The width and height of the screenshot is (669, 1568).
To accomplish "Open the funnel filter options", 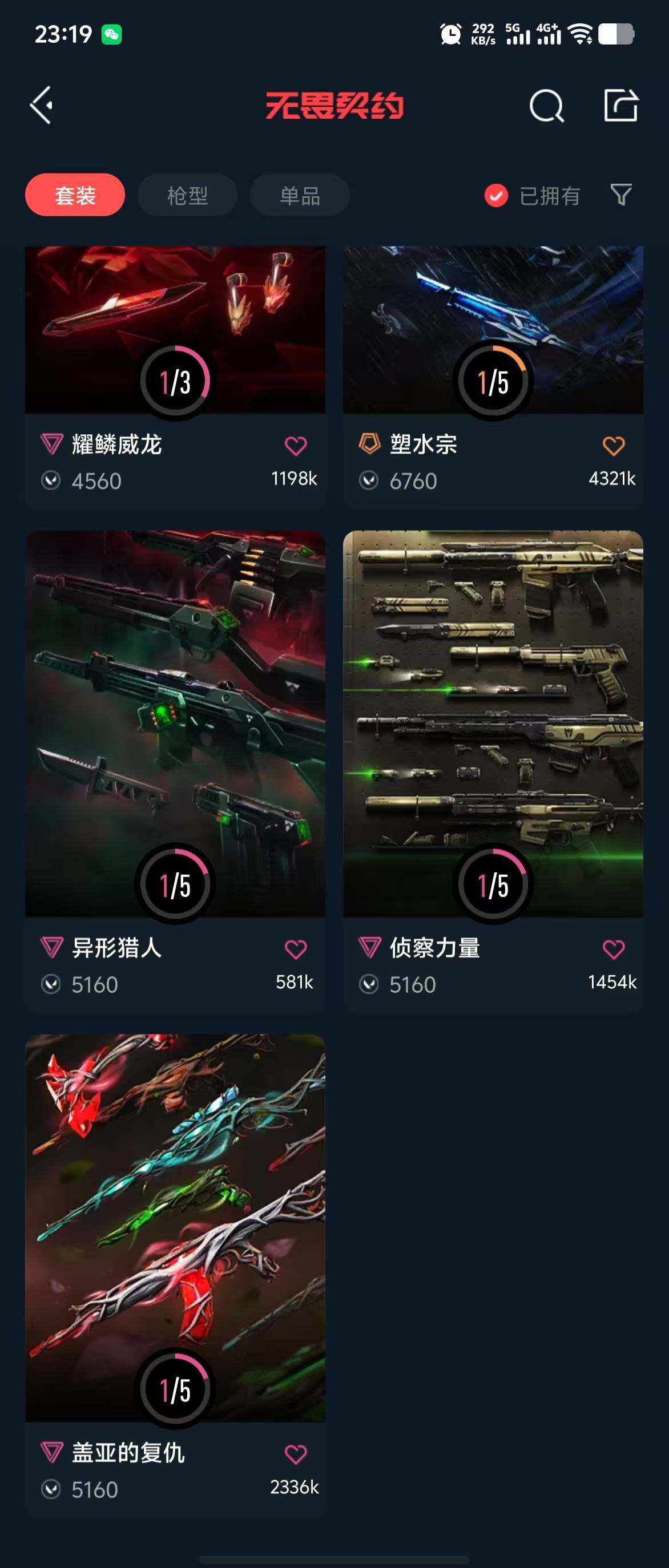I will (621, 195).
